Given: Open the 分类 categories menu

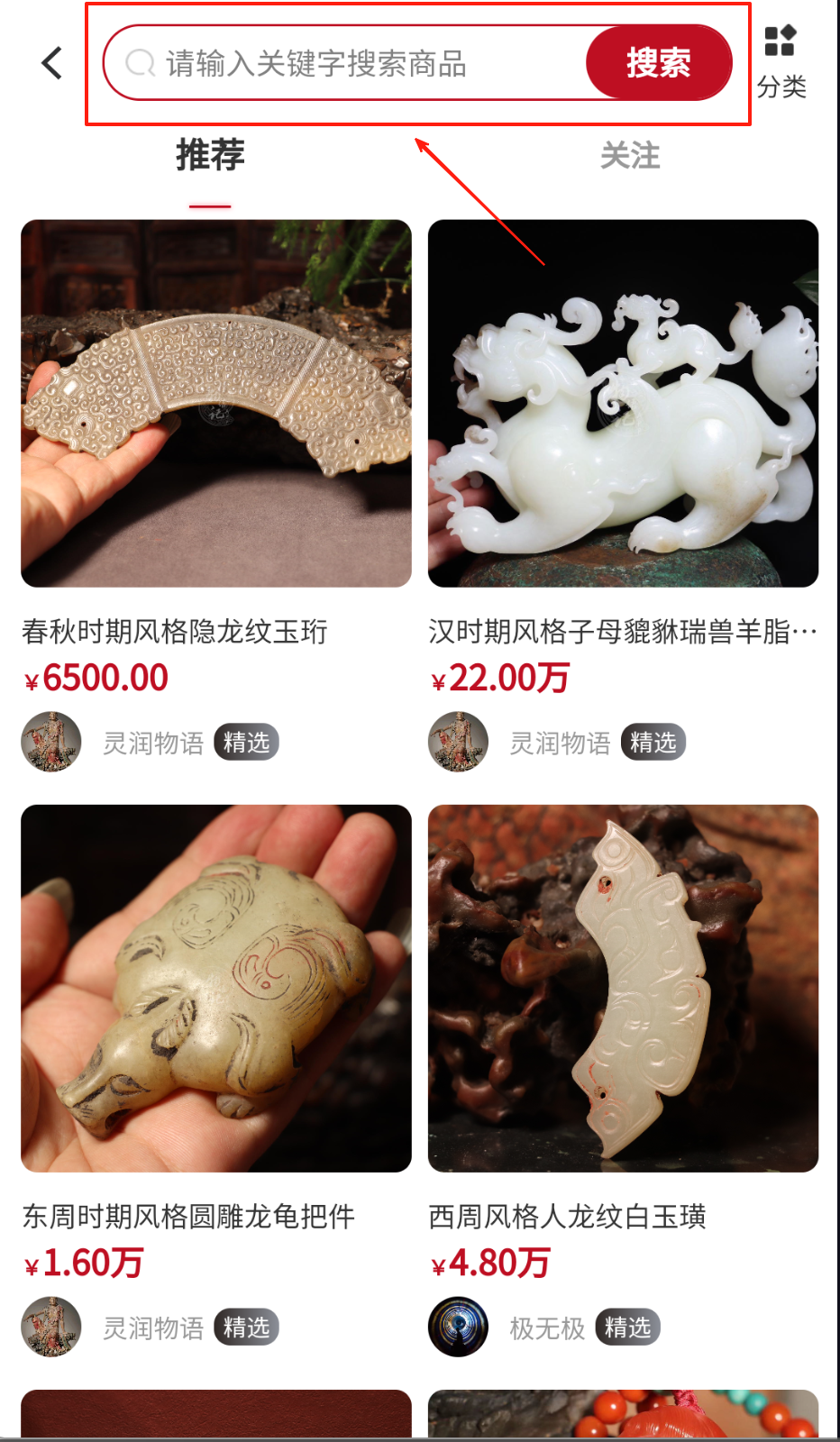Looking at the screenshot, I should 781,61.
